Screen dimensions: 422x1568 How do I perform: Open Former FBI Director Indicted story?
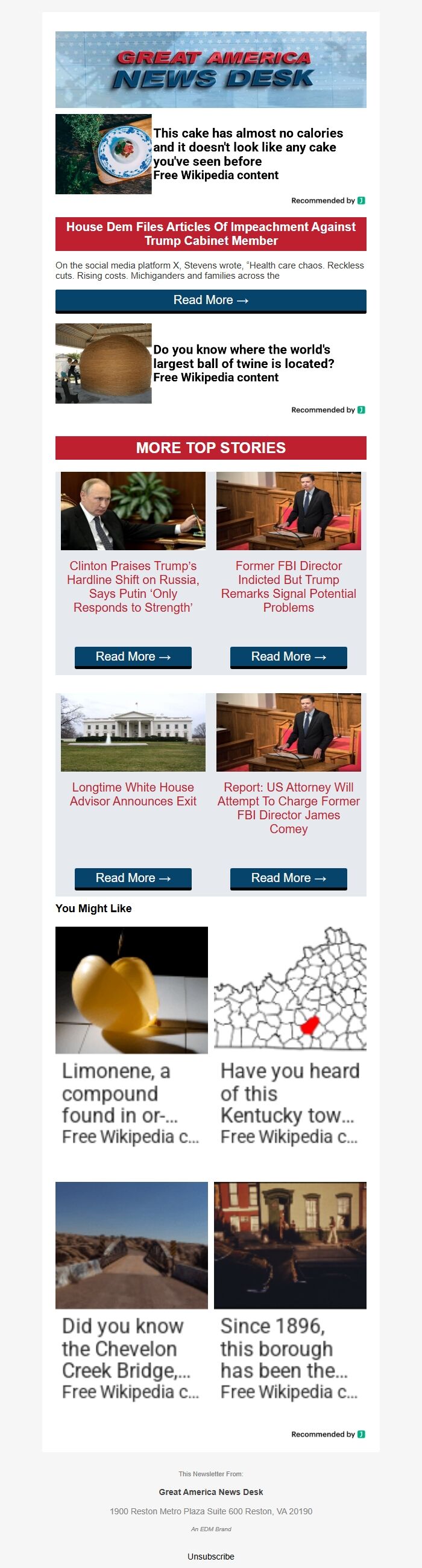[x=288, y=586]
